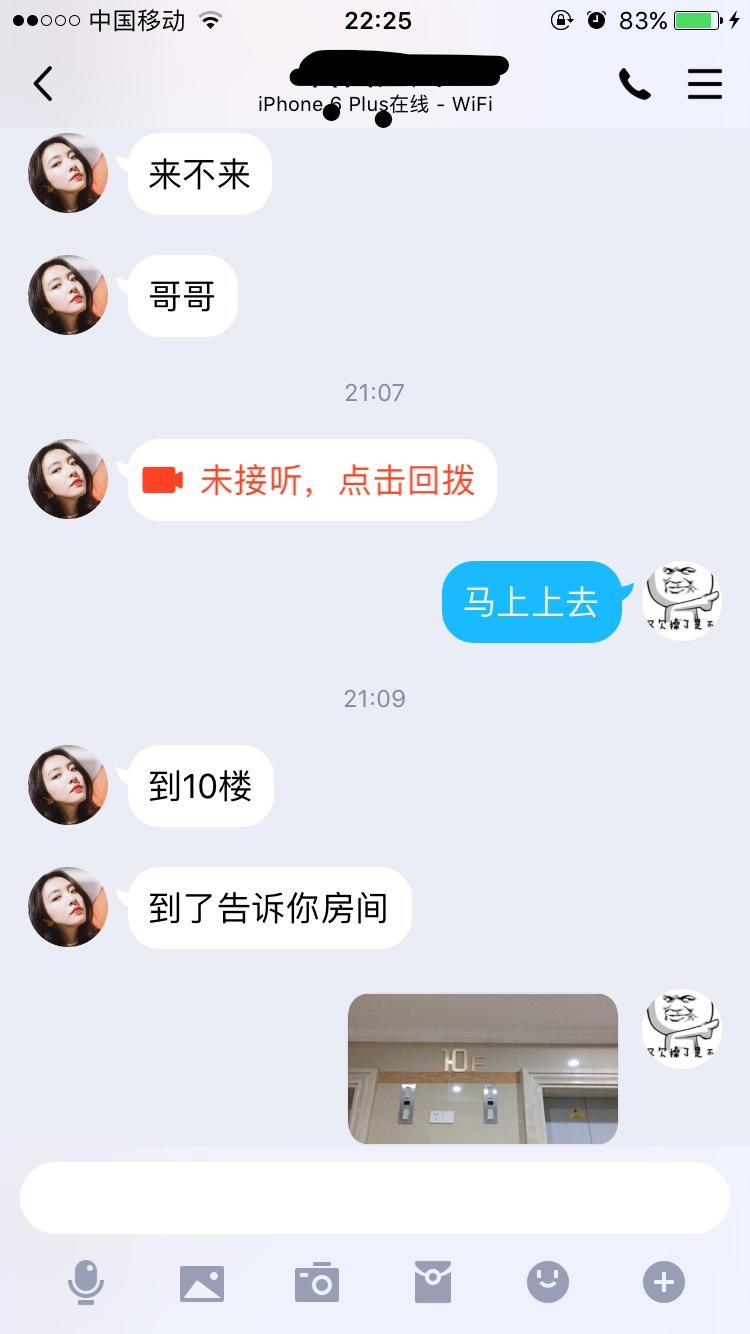Screen dimensions: 750x1334
Task: Tap your sticker avatar beside 马上上去
Action: tap(681, 600)
